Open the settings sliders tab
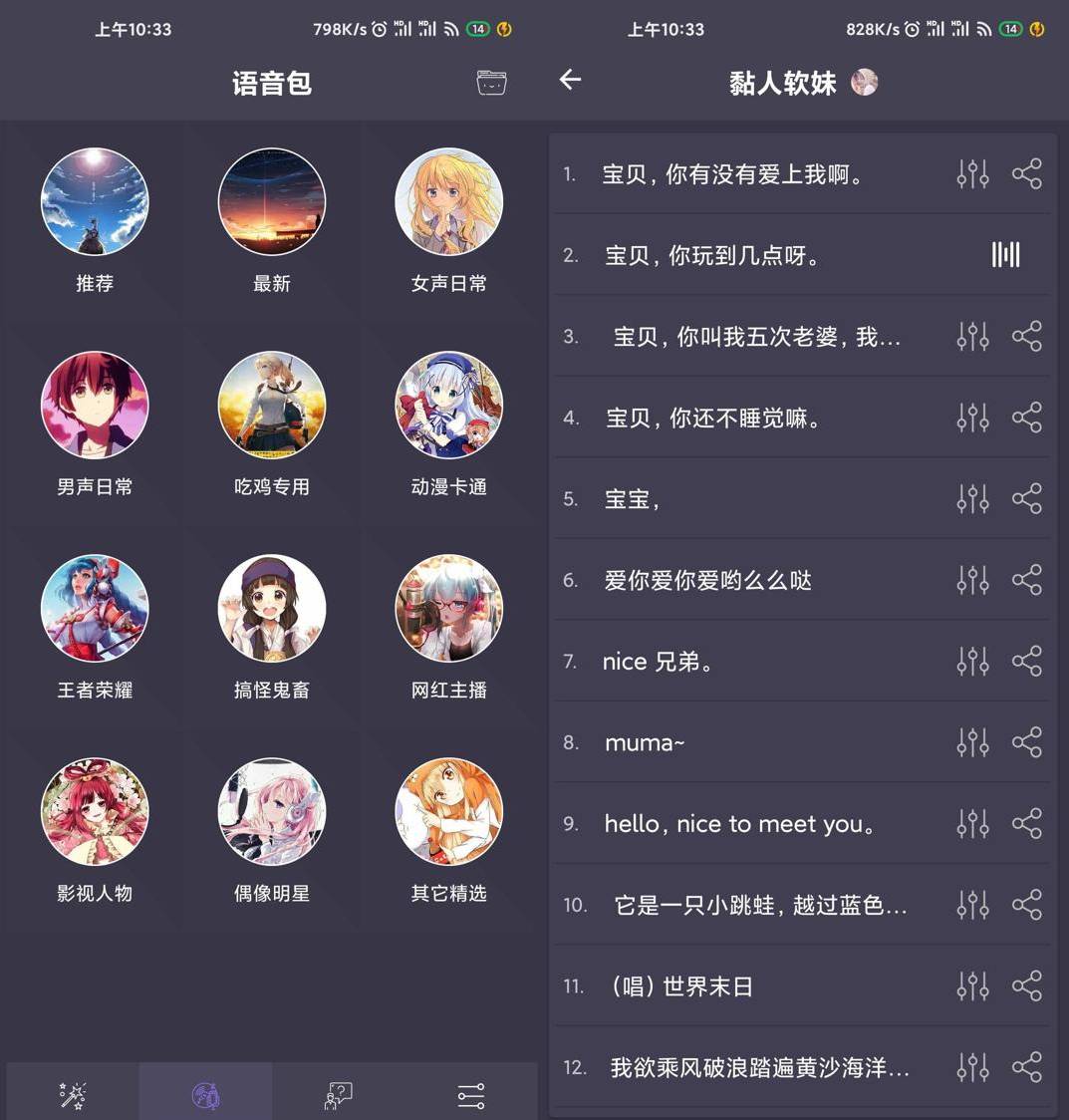1069x1120 pixels. (470, 1095)
